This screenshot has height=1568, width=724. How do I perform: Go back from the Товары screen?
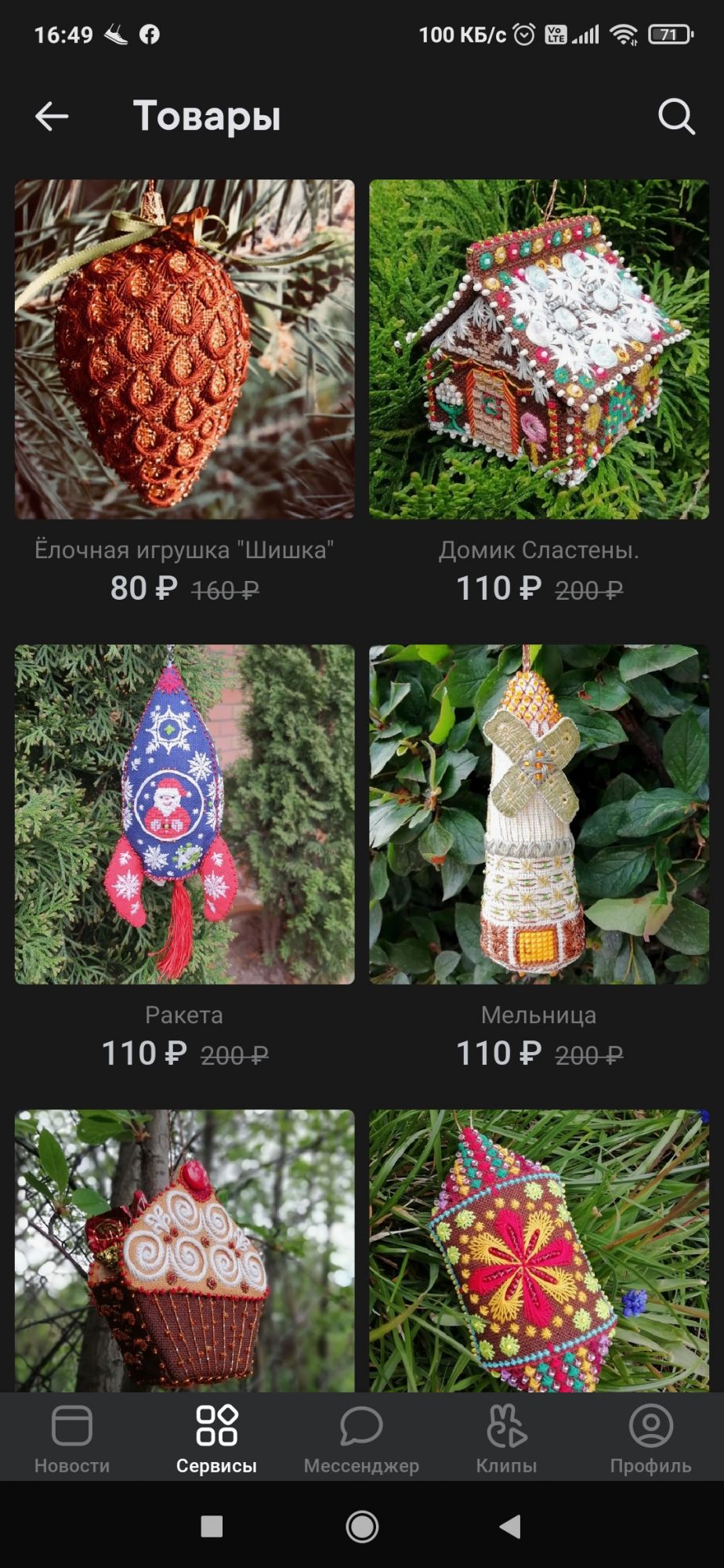52,117
